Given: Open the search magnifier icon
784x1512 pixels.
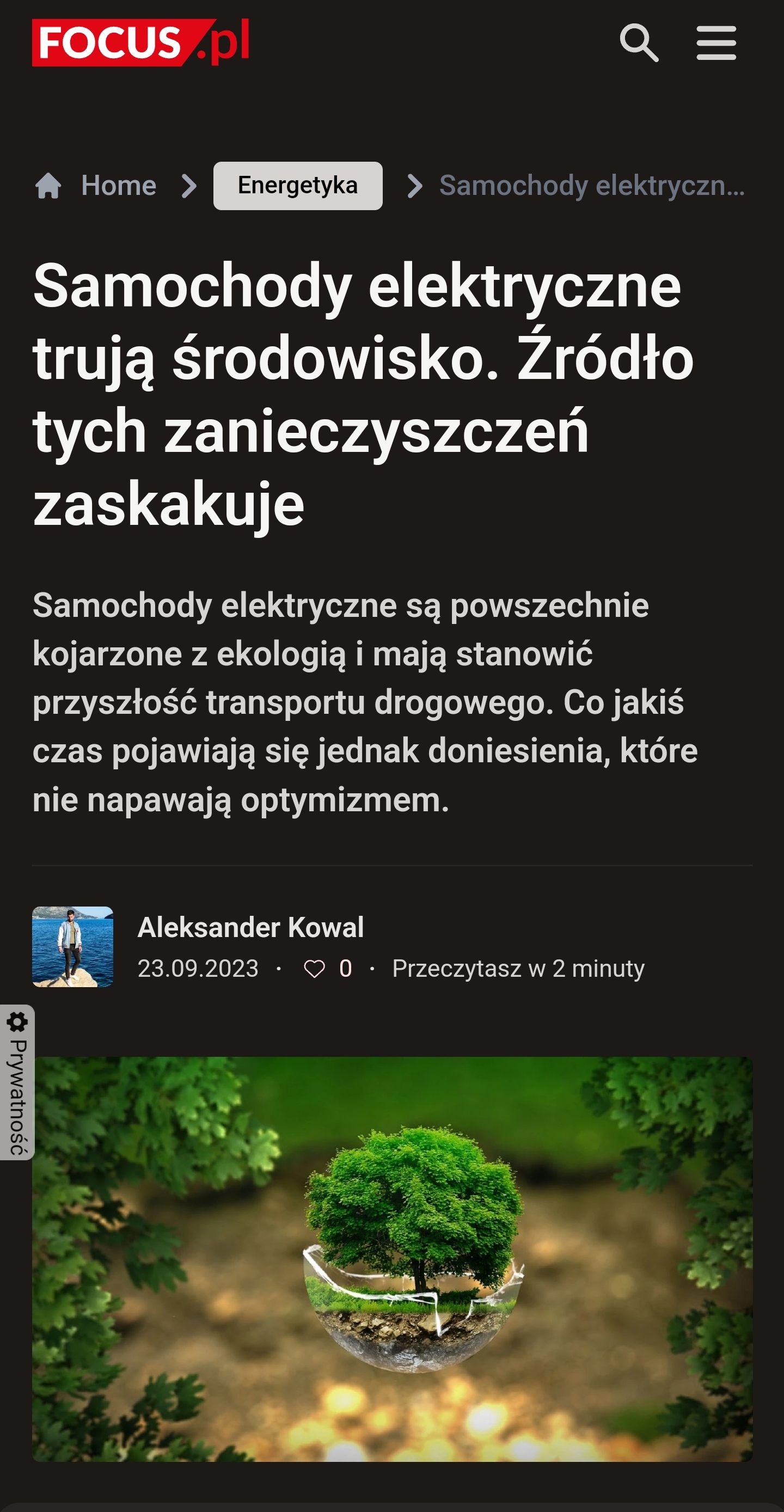Looking at the screenshot, I should coord(639,43).
